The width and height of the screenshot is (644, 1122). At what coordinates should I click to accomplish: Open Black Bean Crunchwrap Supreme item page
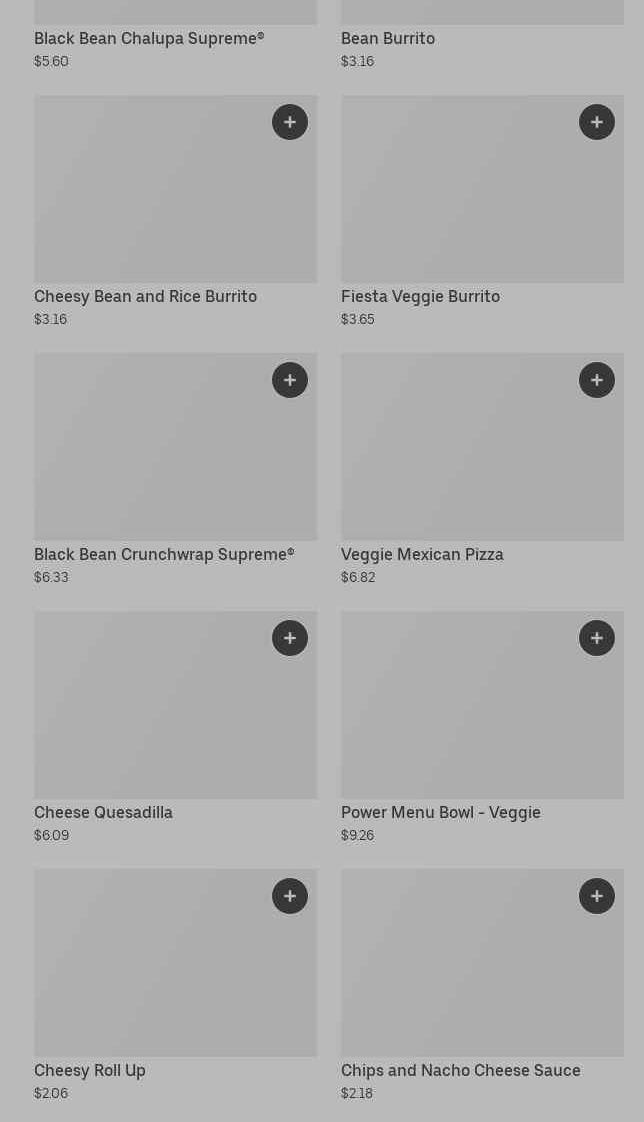164,555
